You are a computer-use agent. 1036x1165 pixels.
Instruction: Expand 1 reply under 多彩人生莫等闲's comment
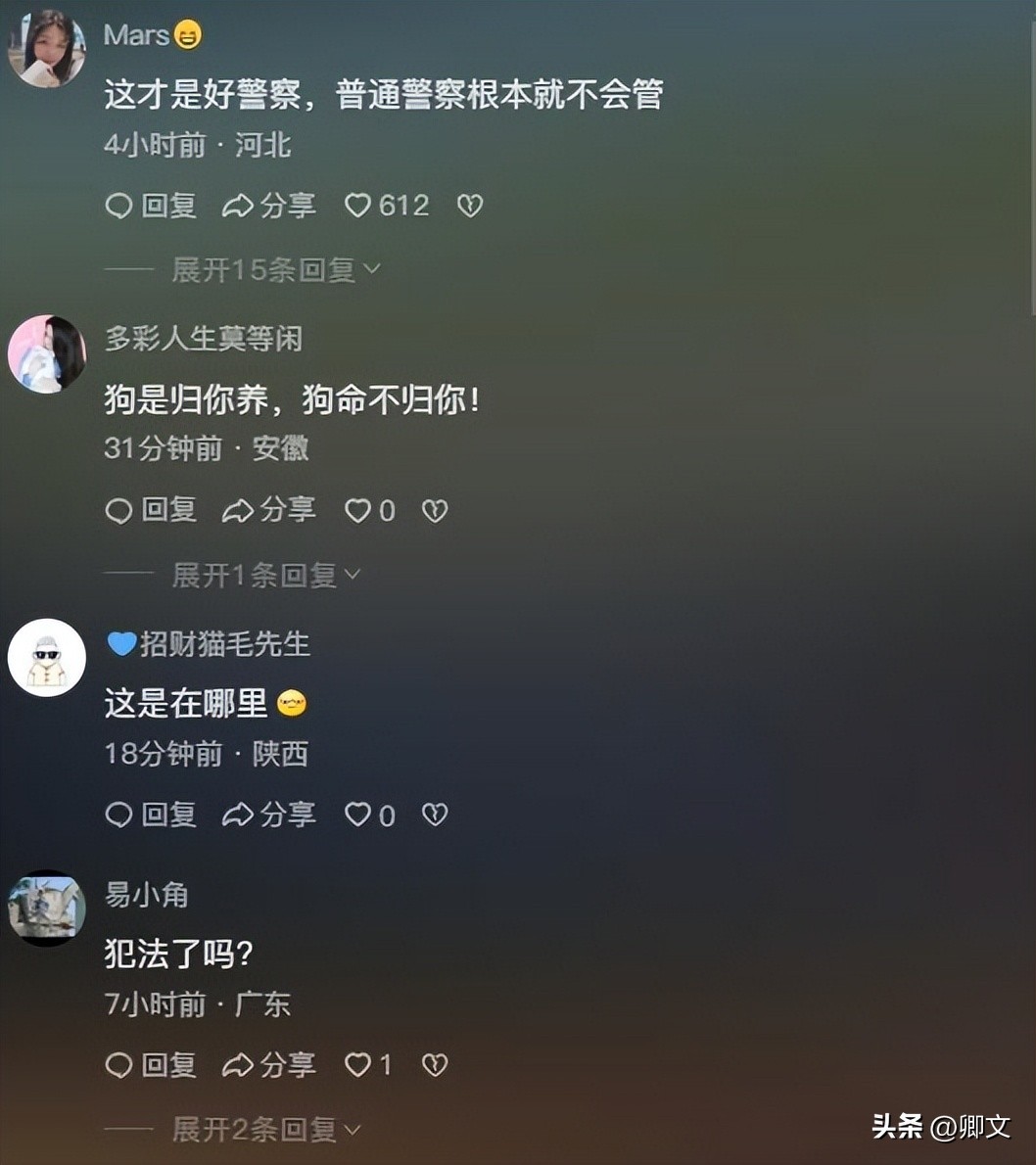[x=265, y=575]
